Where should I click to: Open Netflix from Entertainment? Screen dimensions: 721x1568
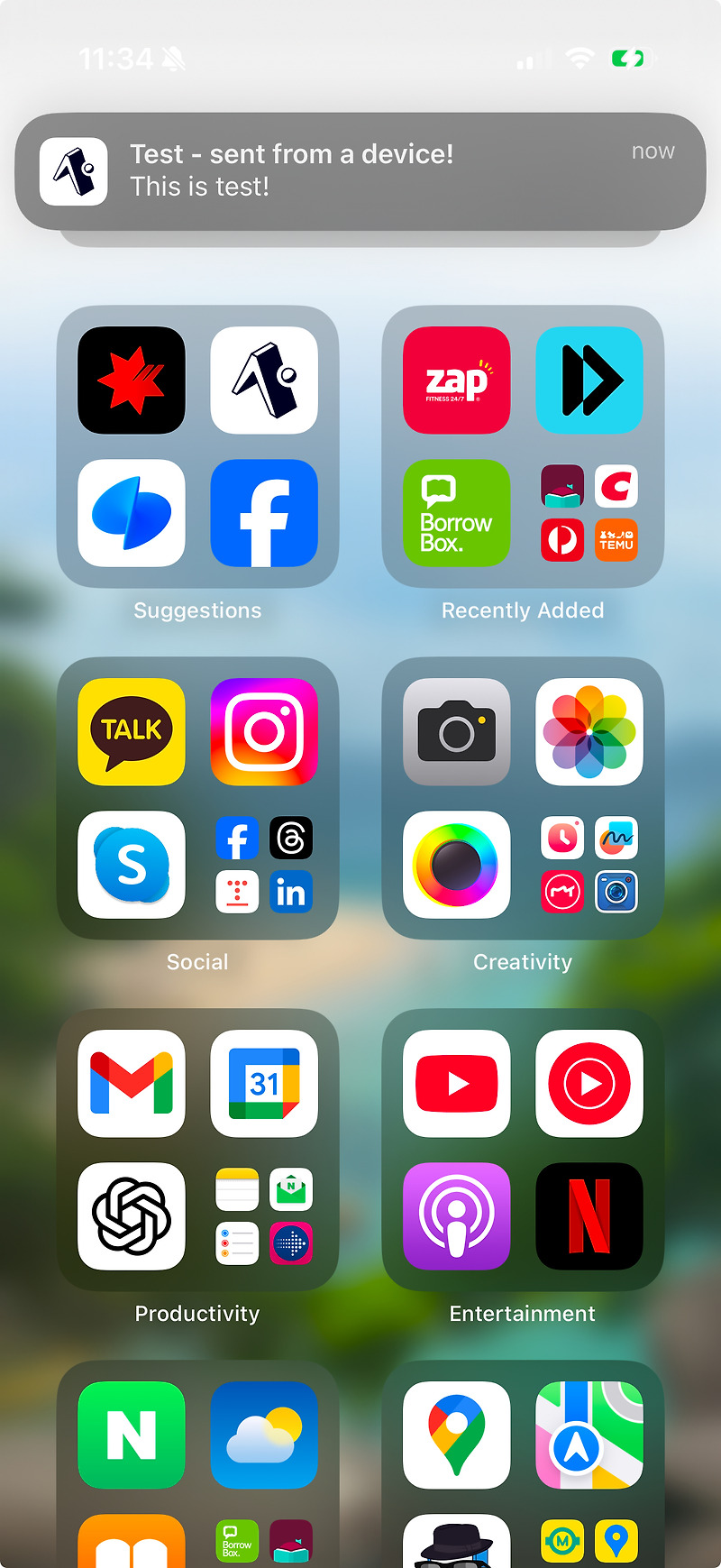pyautogui.click(x=589, y=1216)
